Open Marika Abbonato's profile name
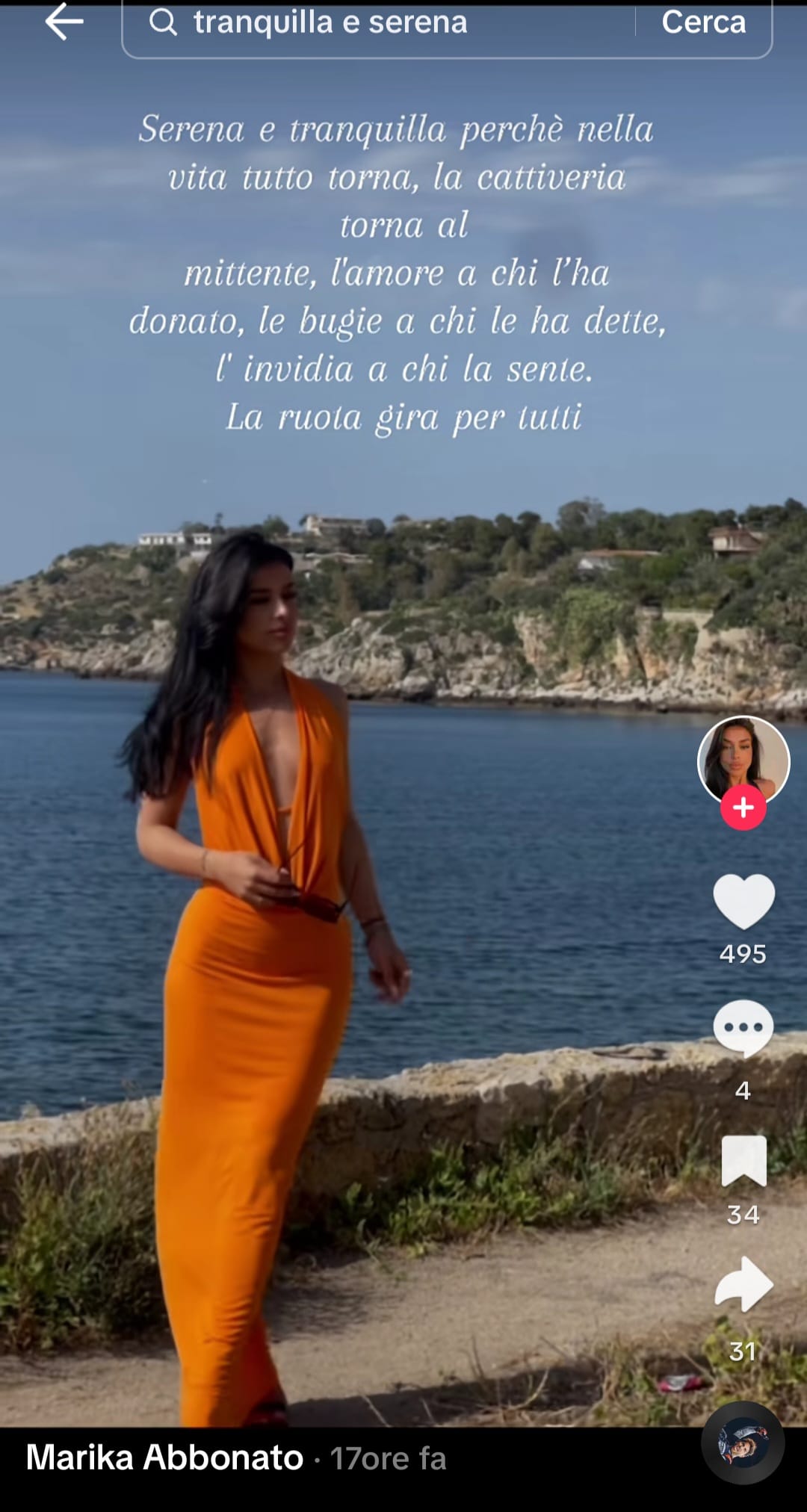The width and height of the screenshot is (807, 1512). point(165,1457)
